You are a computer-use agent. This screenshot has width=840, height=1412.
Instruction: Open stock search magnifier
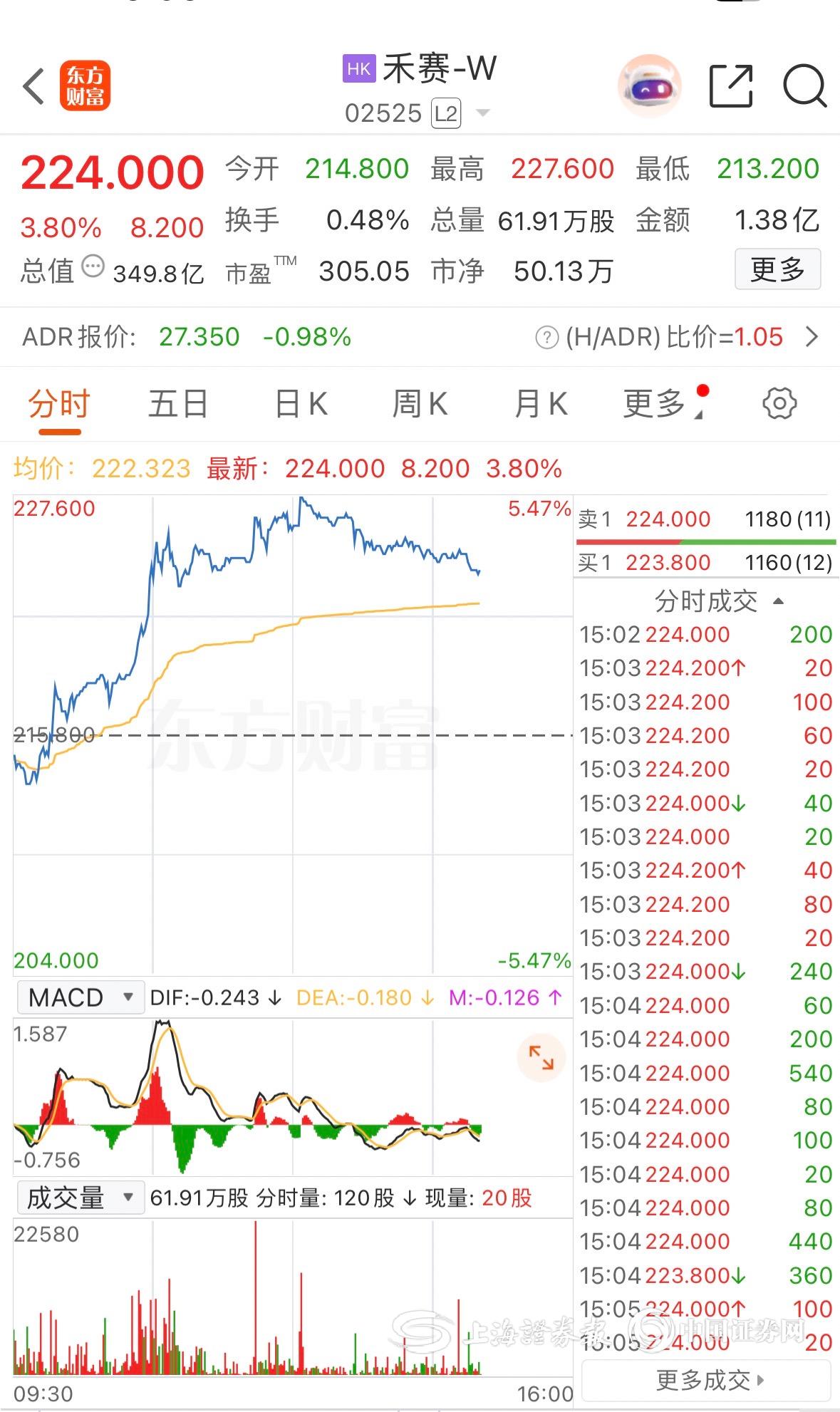point(804,86)
